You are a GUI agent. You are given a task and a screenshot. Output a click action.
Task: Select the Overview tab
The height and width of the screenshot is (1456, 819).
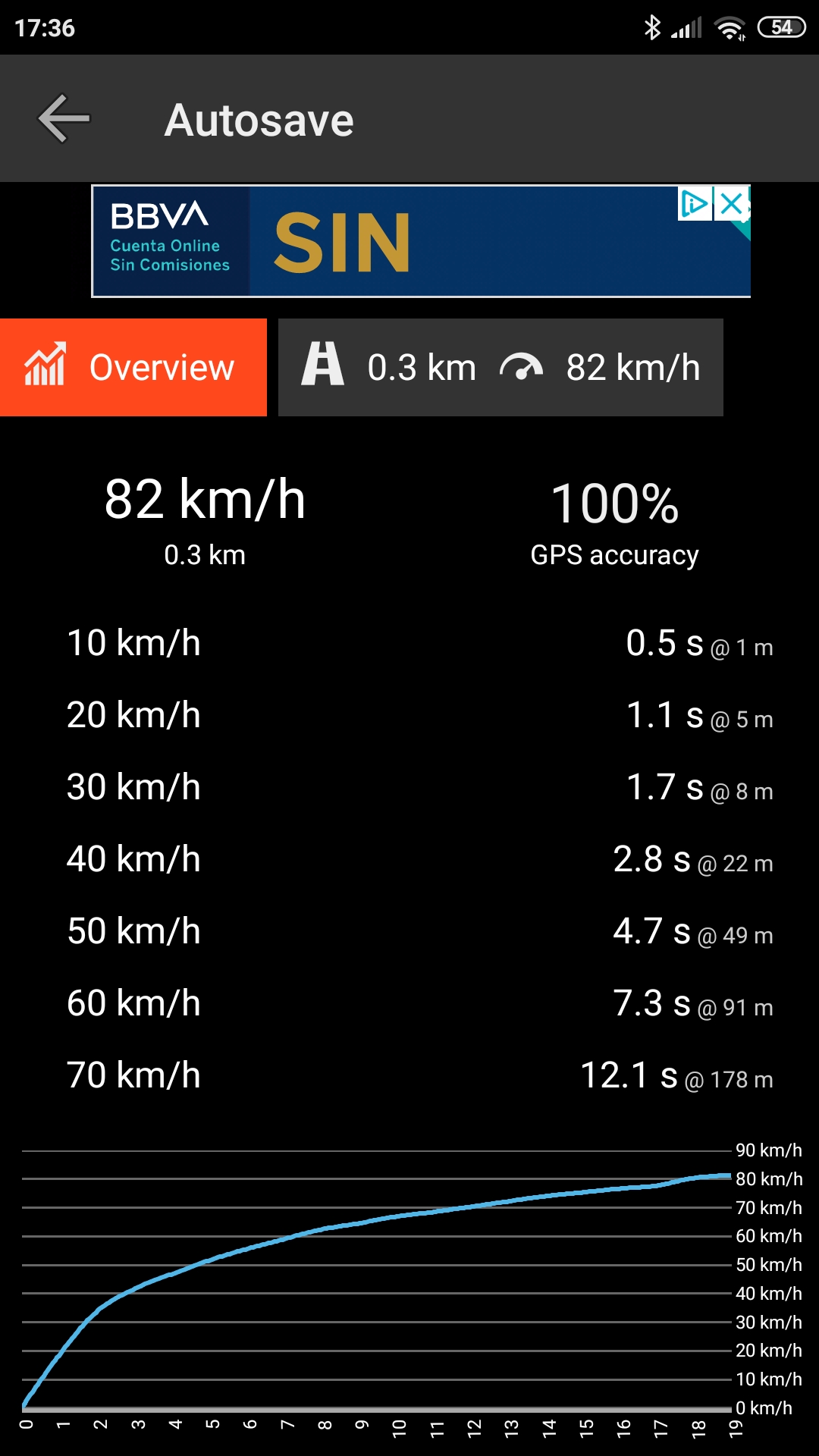133,368
